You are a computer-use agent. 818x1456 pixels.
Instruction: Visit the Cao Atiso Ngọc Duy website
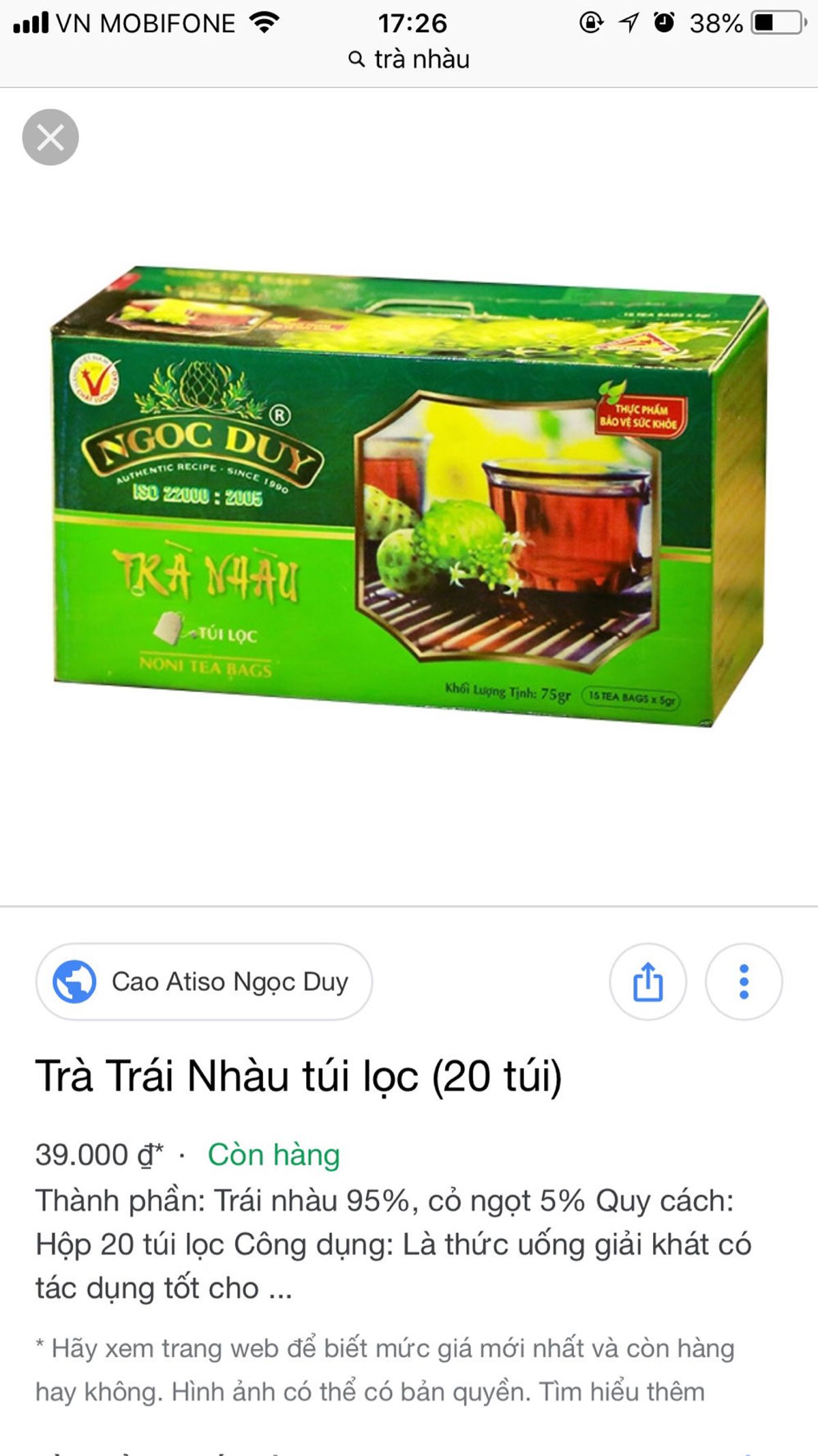tap(204, 982)
